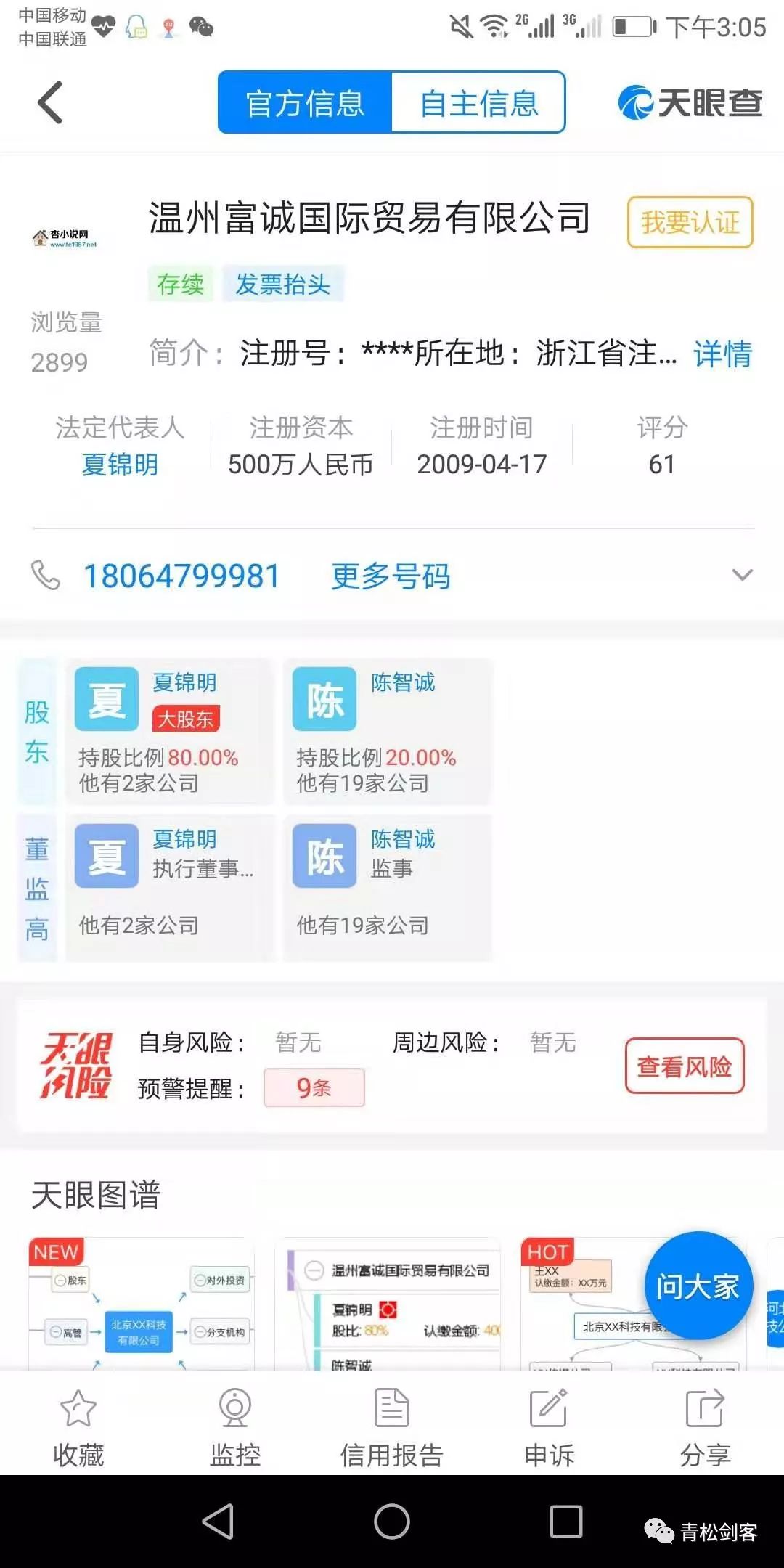The width and height of the screenshot is (784, 1568).
Task: Open the 9条 warning alerts badge
Action: tap(314, 1087)
